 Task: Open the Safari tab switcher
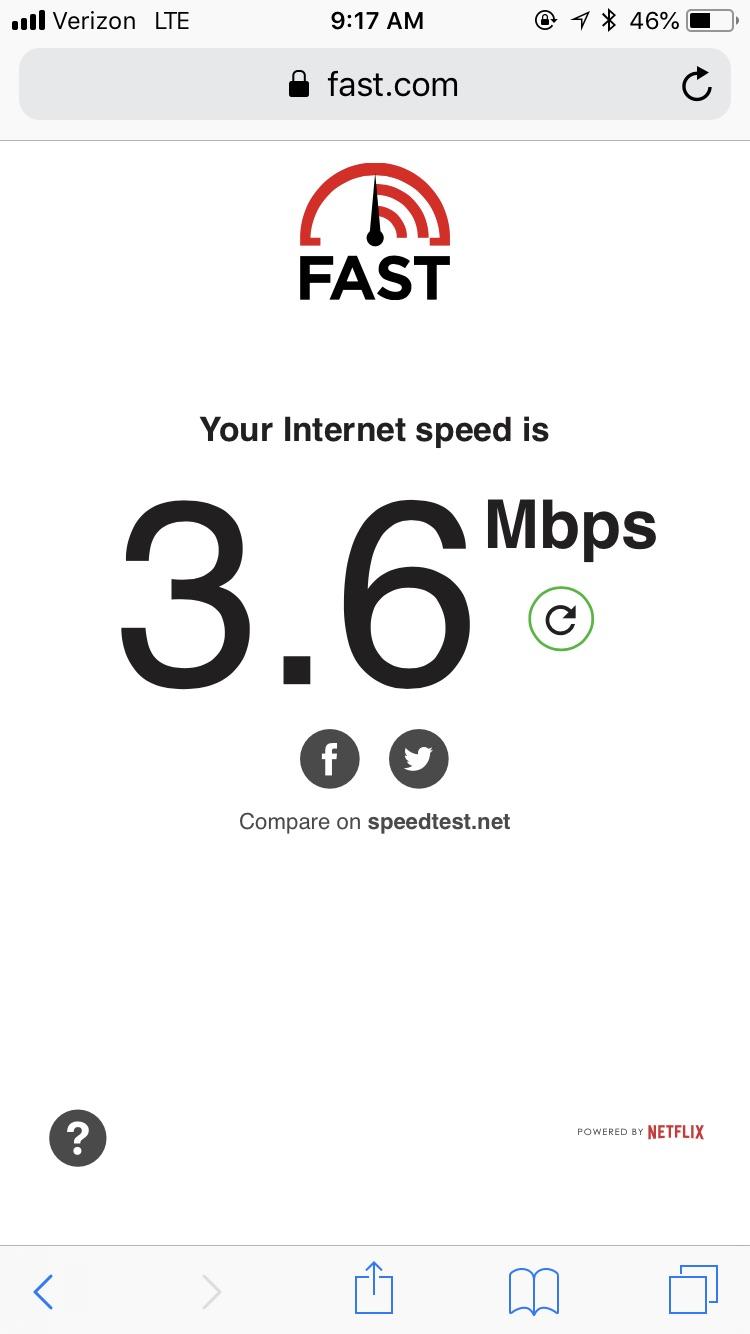point(692,1289)
